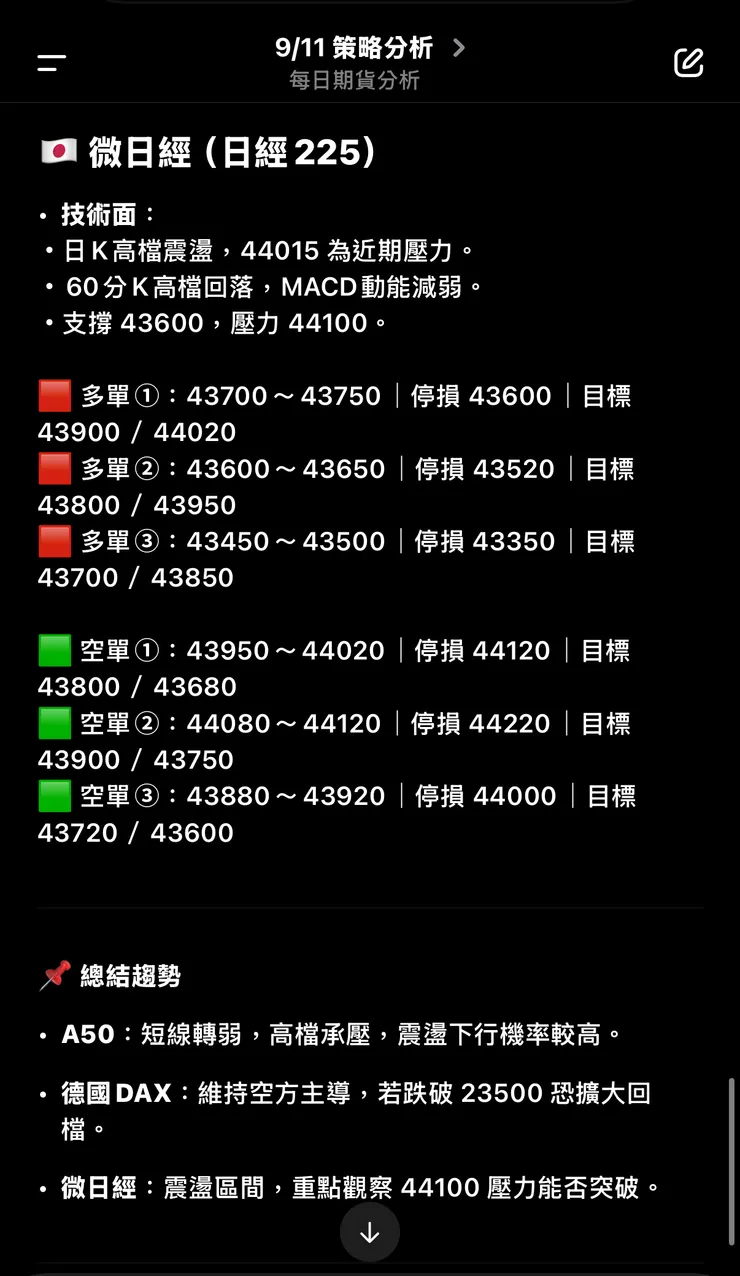Tap the compose new chat icon
The width and height of the screenshot is (740, 1276).
coord(688,62)
